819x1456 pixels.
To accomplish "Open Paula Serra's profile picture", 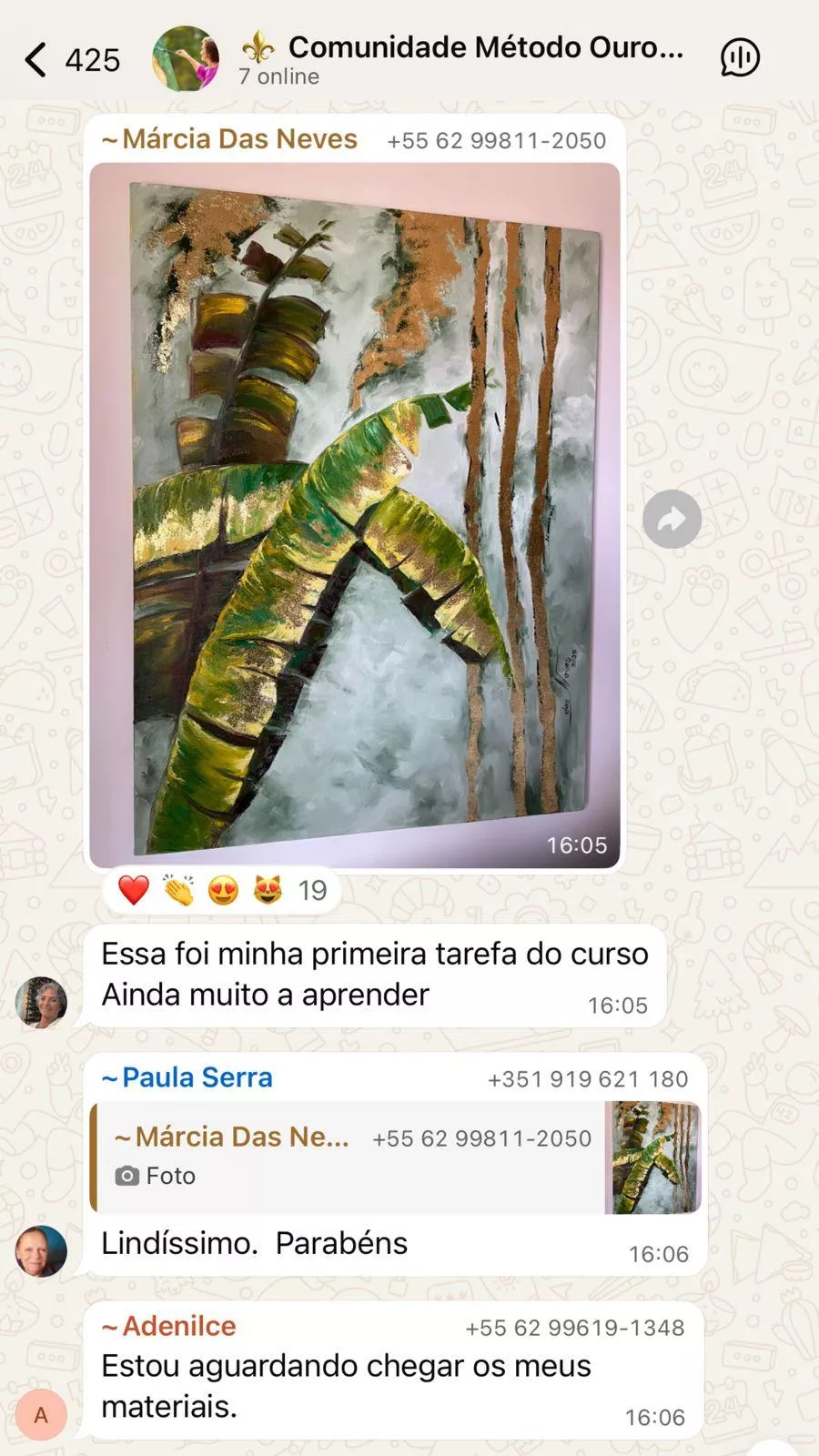I will point(41,1250).
